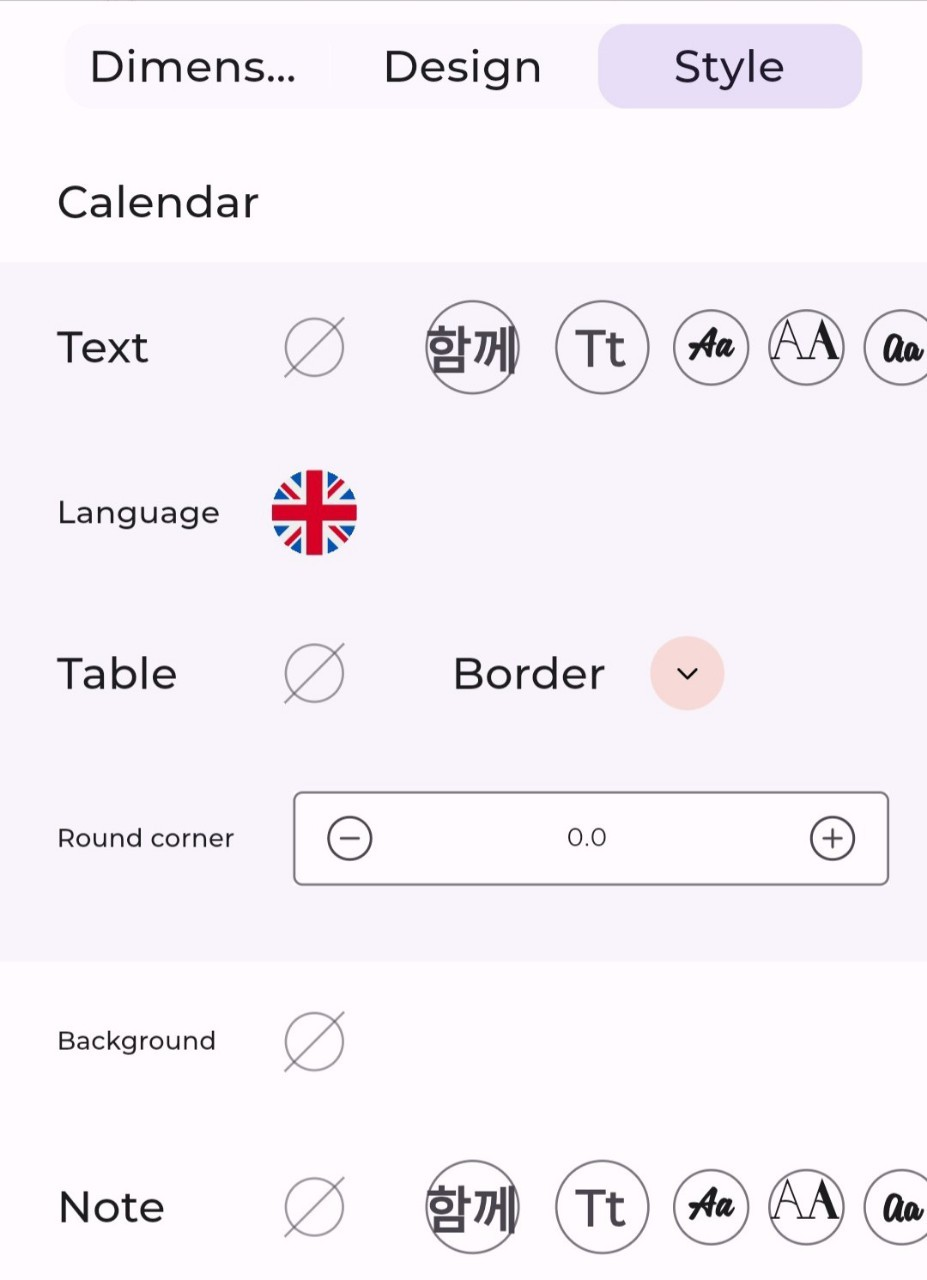Choose the serif AA font for Note

(x=806, y=1205)
